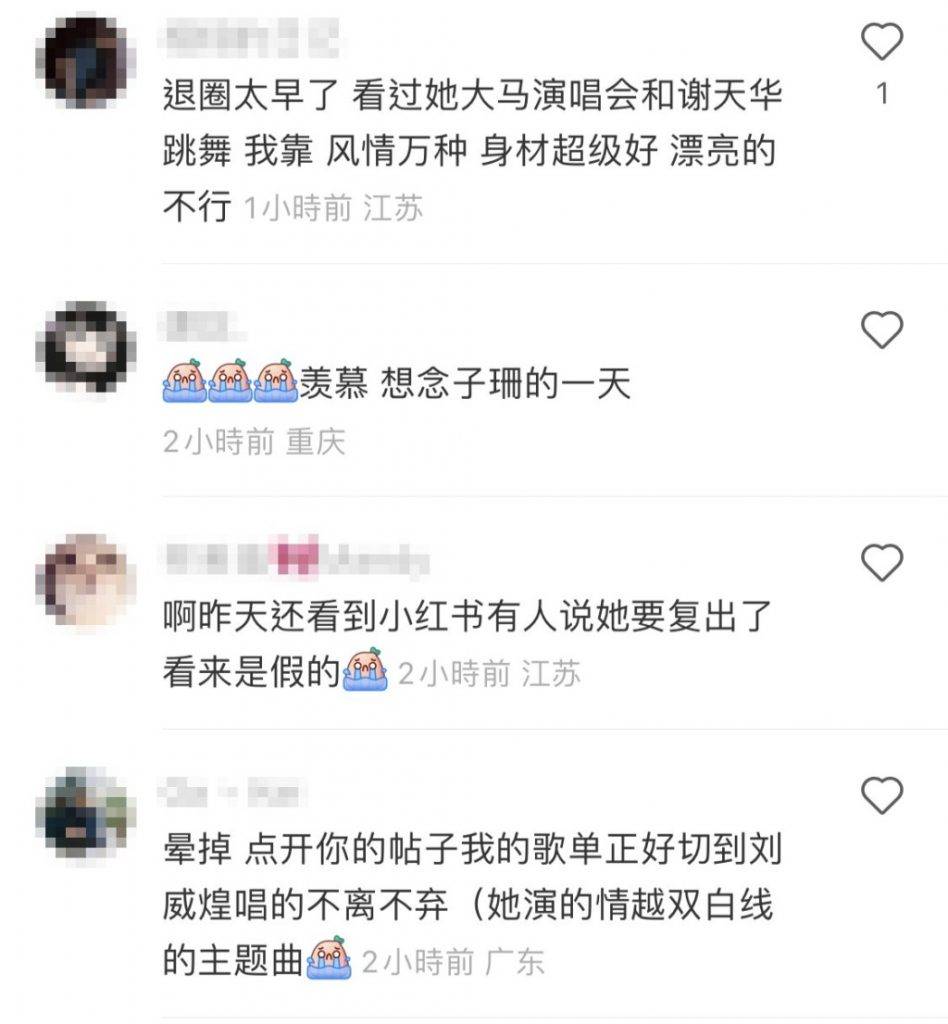Like the comment mentioning 刘威煌唱的不离不弃
The image size is (948, 1024).
pos(882,797)
